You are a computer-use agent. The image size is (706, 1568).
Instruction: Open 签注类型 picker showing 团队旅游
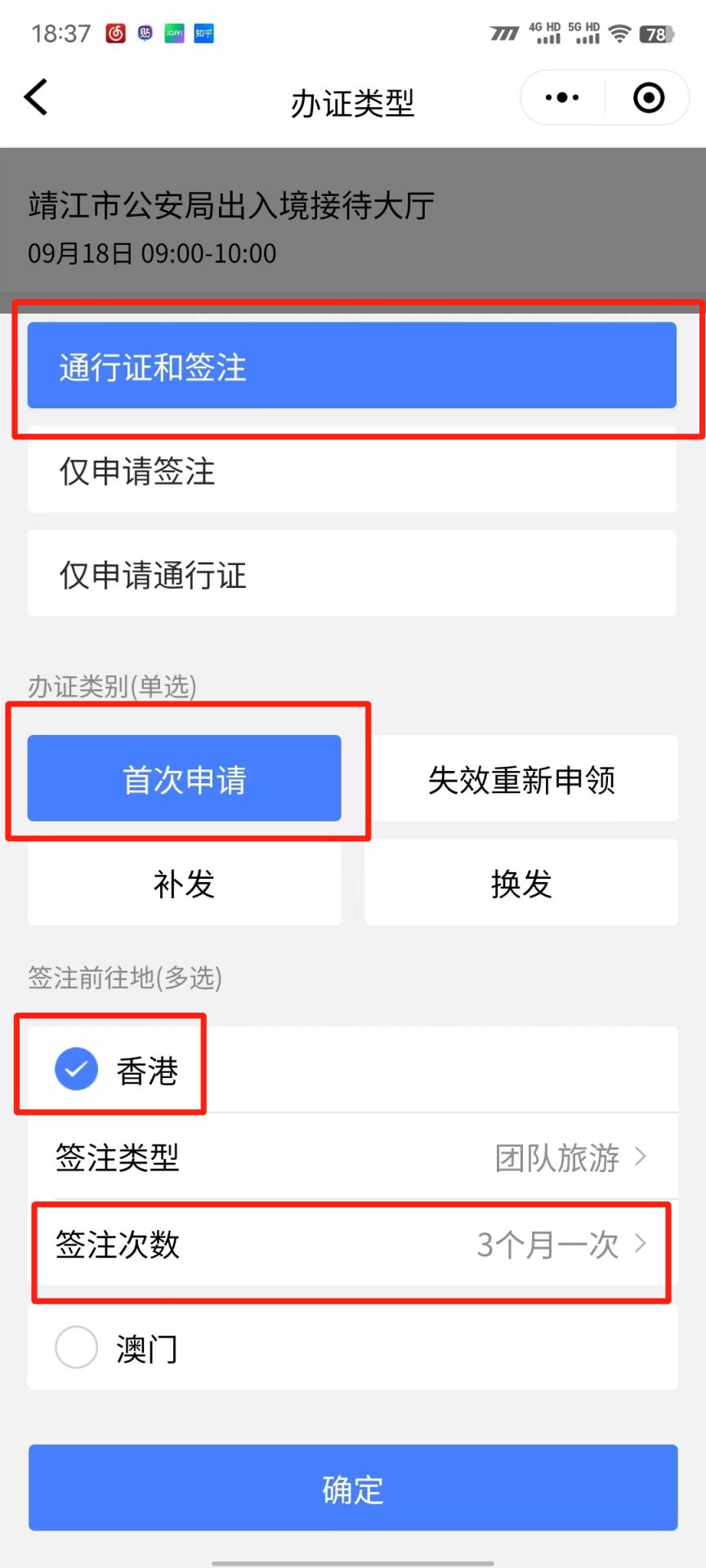(x=353, y=1157)
